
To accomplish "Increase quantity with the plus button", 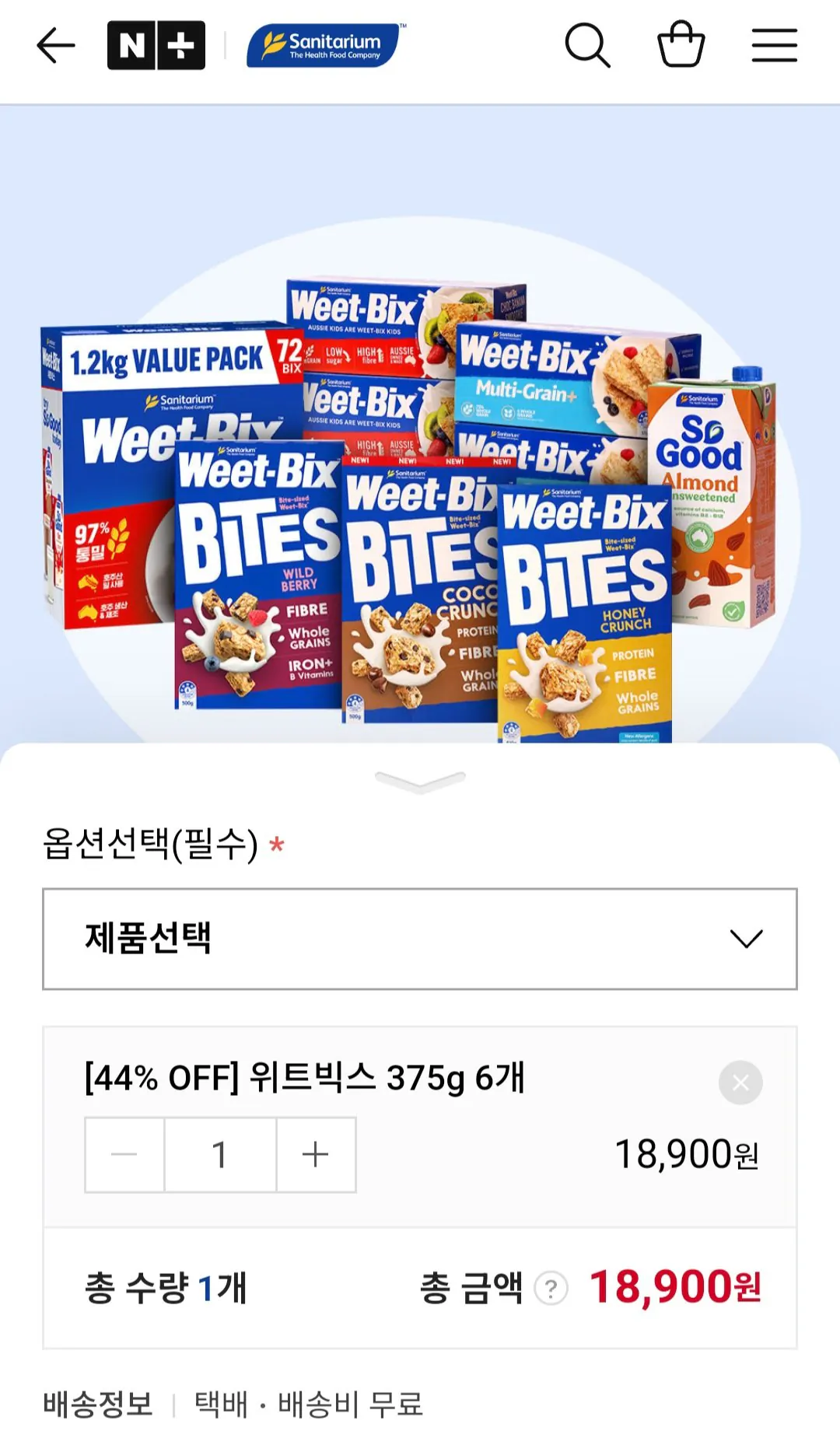I will click(315, 1155).
